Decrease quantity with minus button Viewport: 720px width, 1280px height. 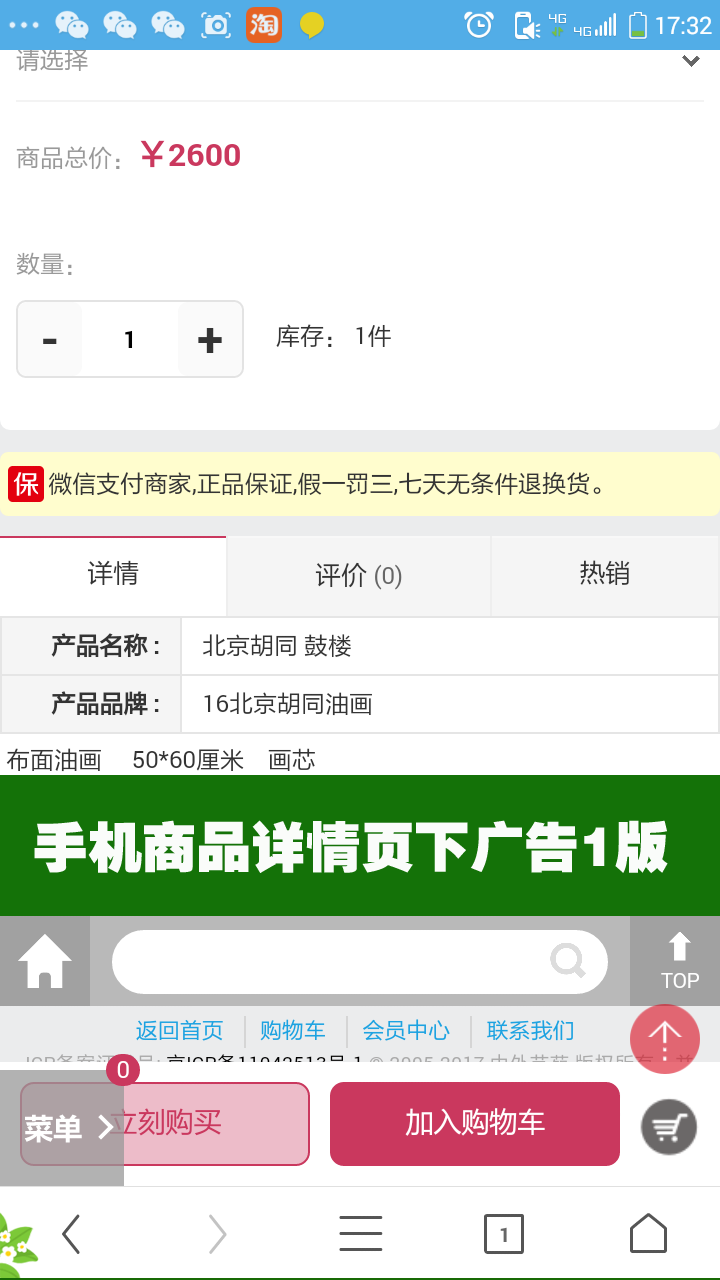pyautogui.click(x=50, y=340)
